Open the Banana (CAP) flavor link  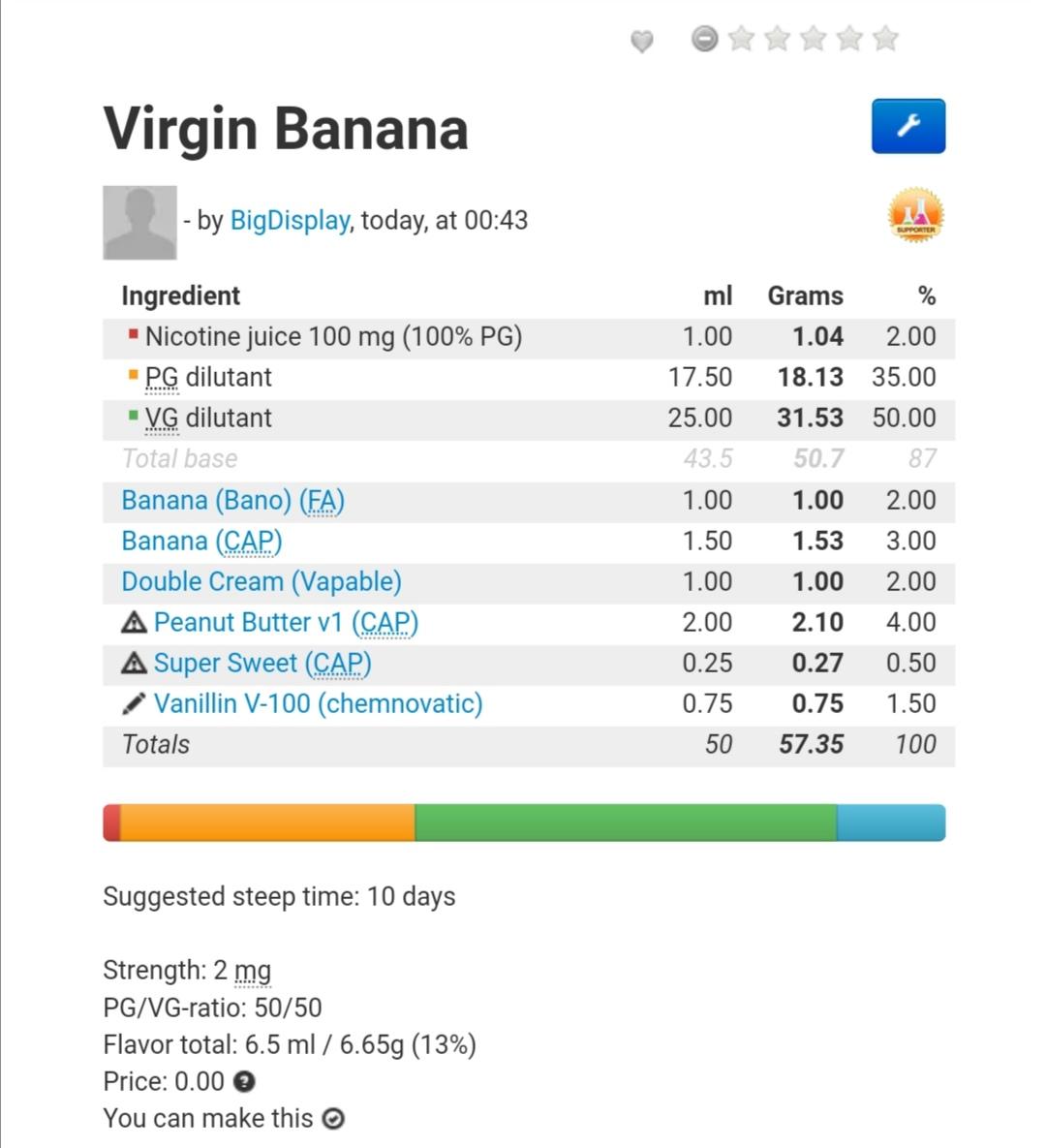201,542
